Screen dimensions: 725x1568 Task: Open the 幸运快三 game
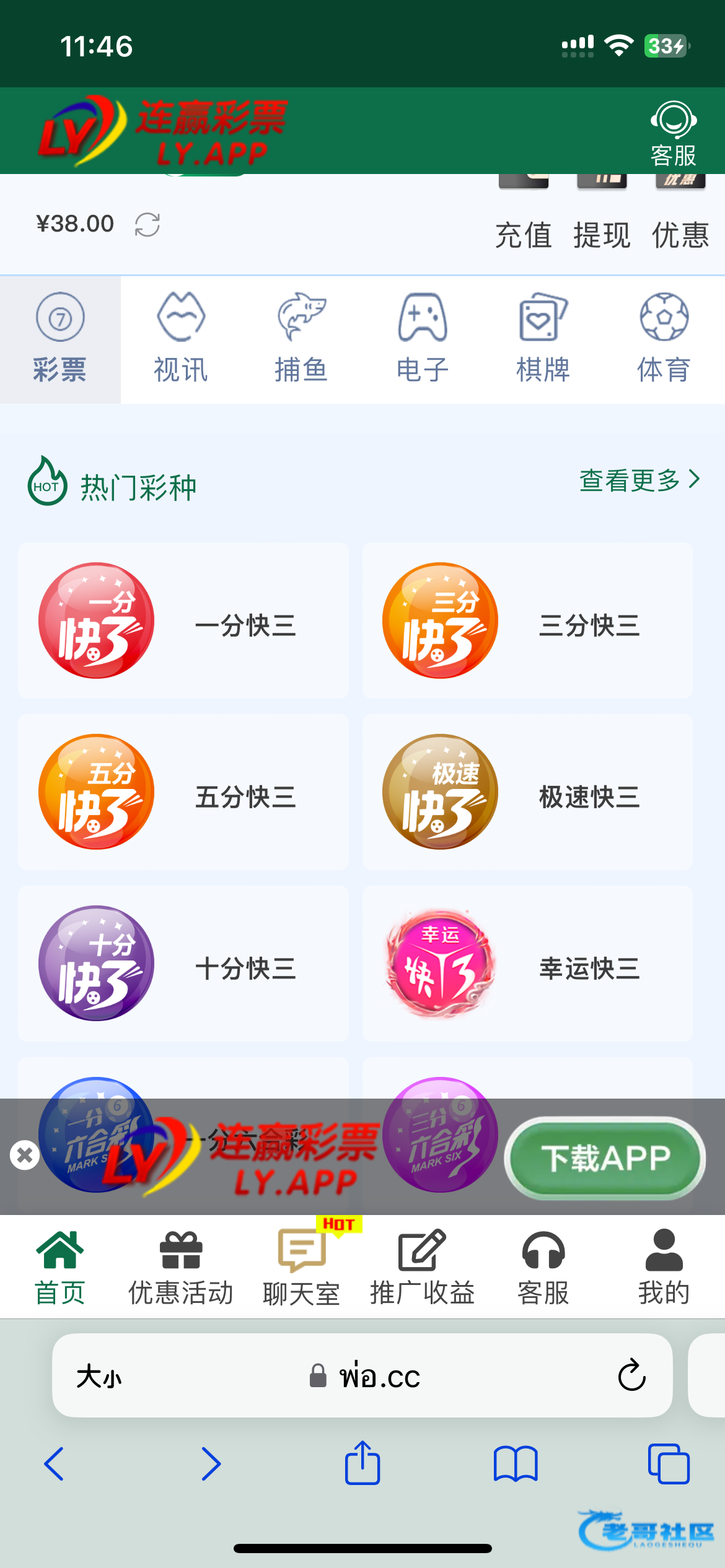tap(527, 964)
